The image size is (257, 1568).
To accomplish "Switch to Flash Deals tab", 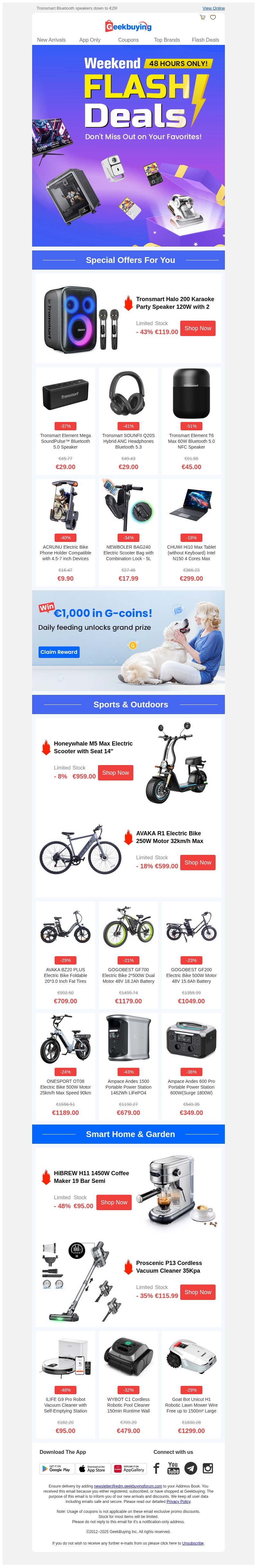I will coord(205,40).
